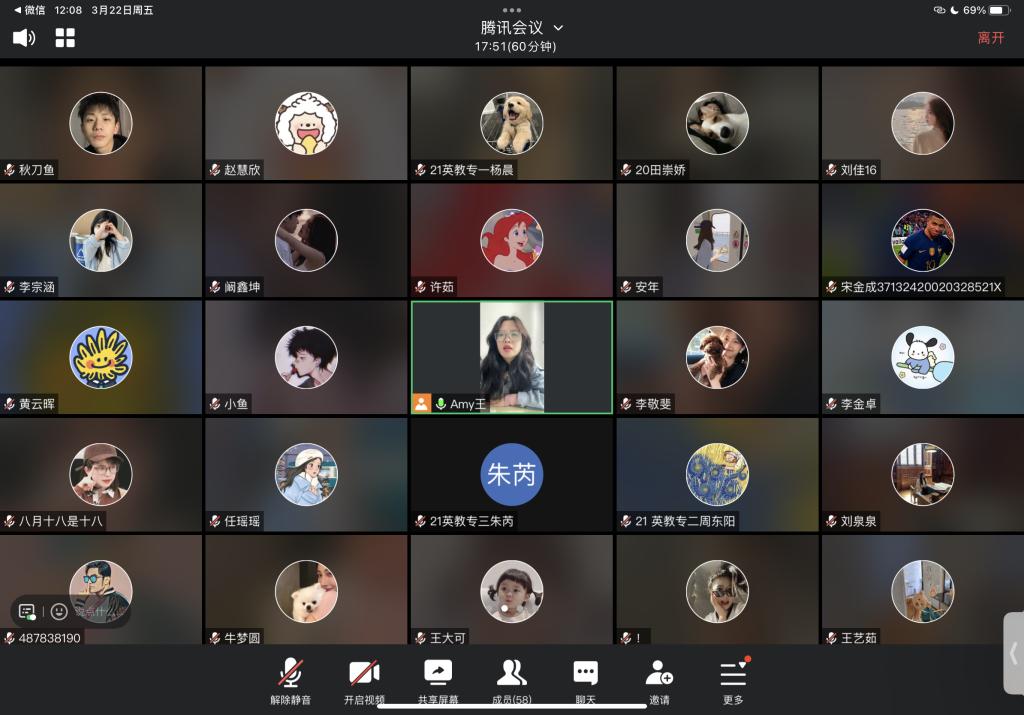Open the 聊天 chat panel
Image resolution: width=1024 pixels, height=715 pixels.
click(586, 680)
